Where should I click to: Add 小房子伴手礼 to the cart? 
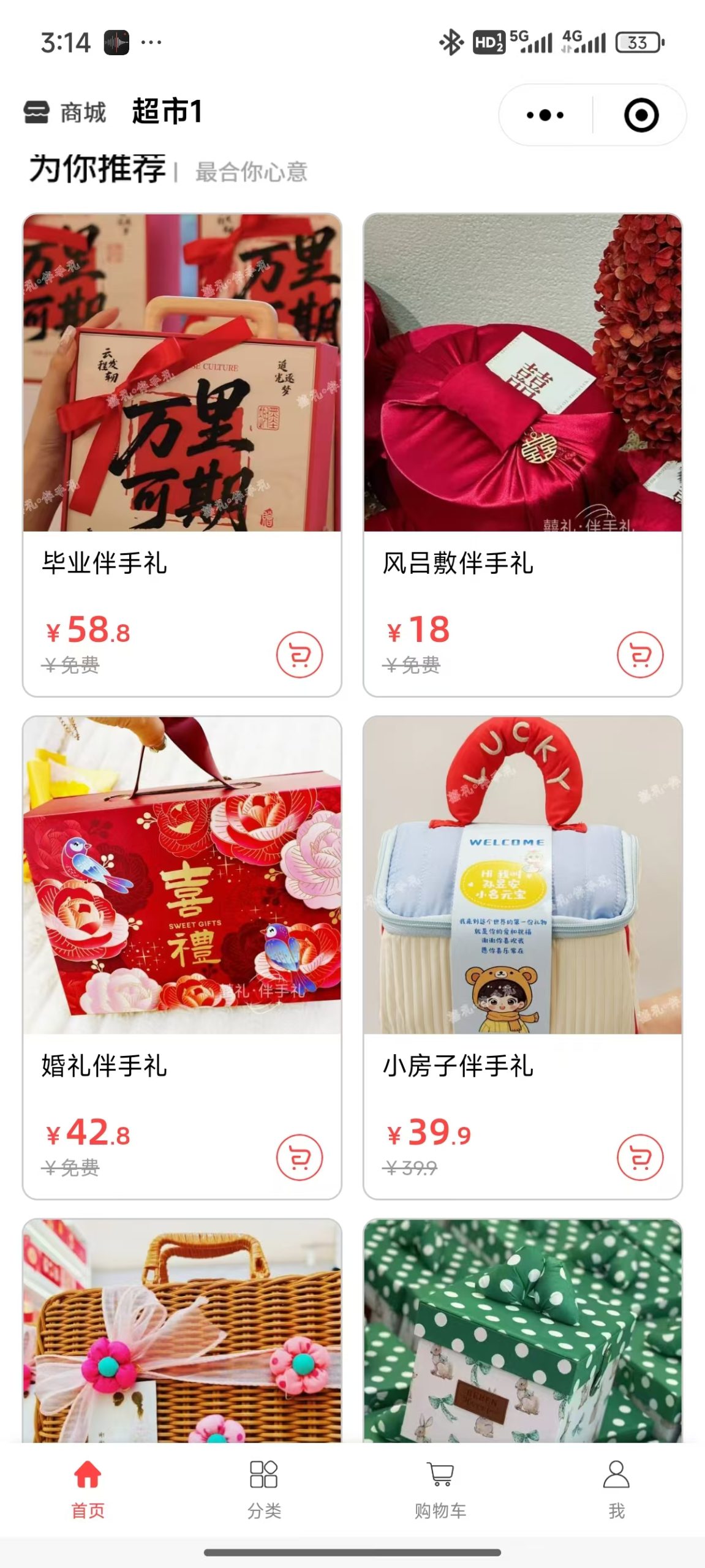[639, 1157]
